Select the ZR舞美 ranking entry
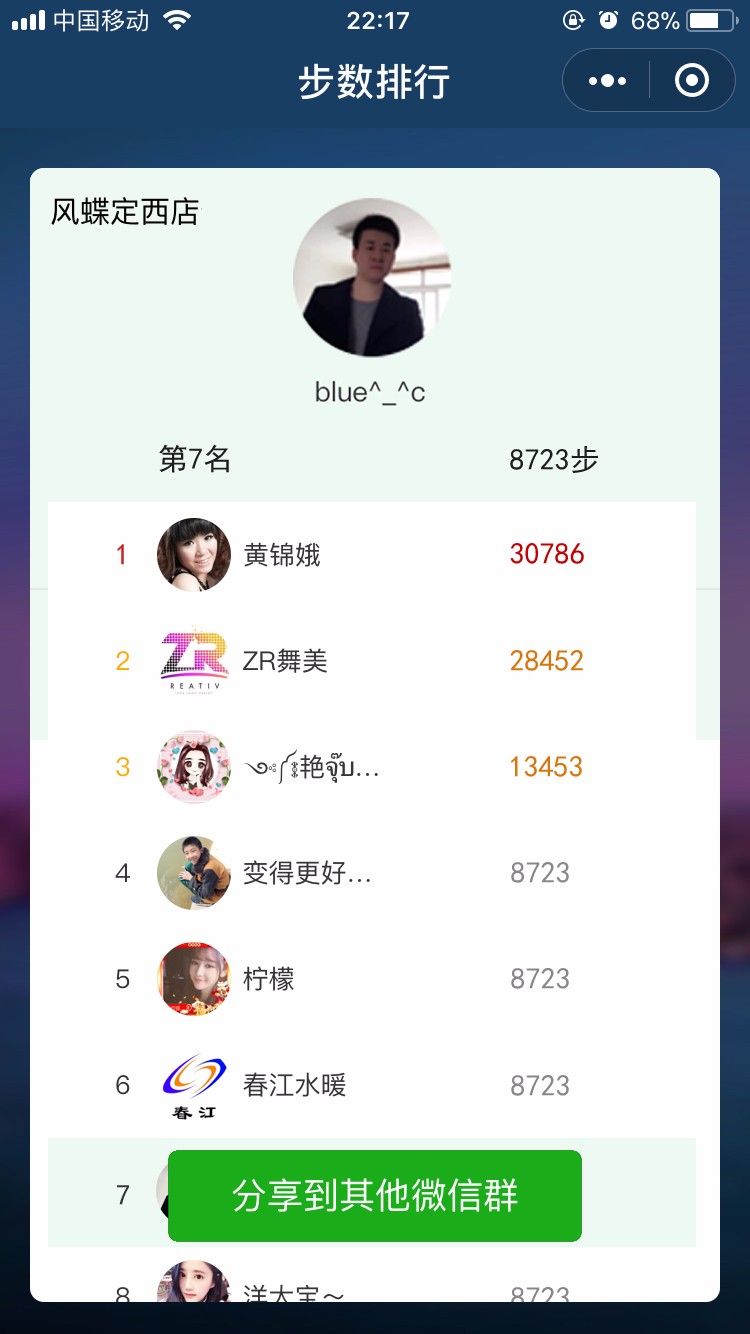Image resolution: width=750 pixels, height=1334 pixels. coord(372,660)
